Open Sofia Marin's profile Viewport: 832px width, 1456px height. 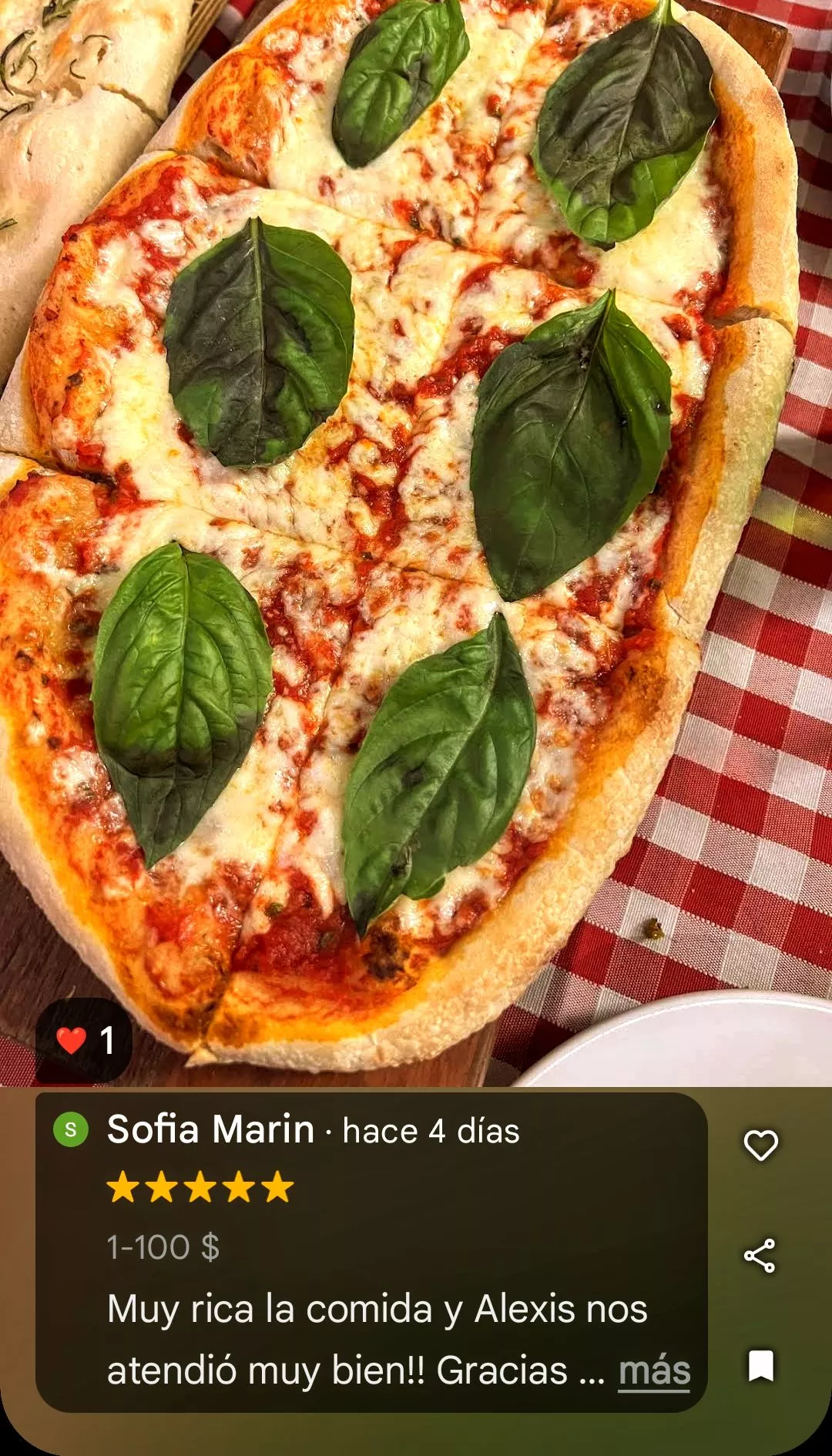(210, 1130)
